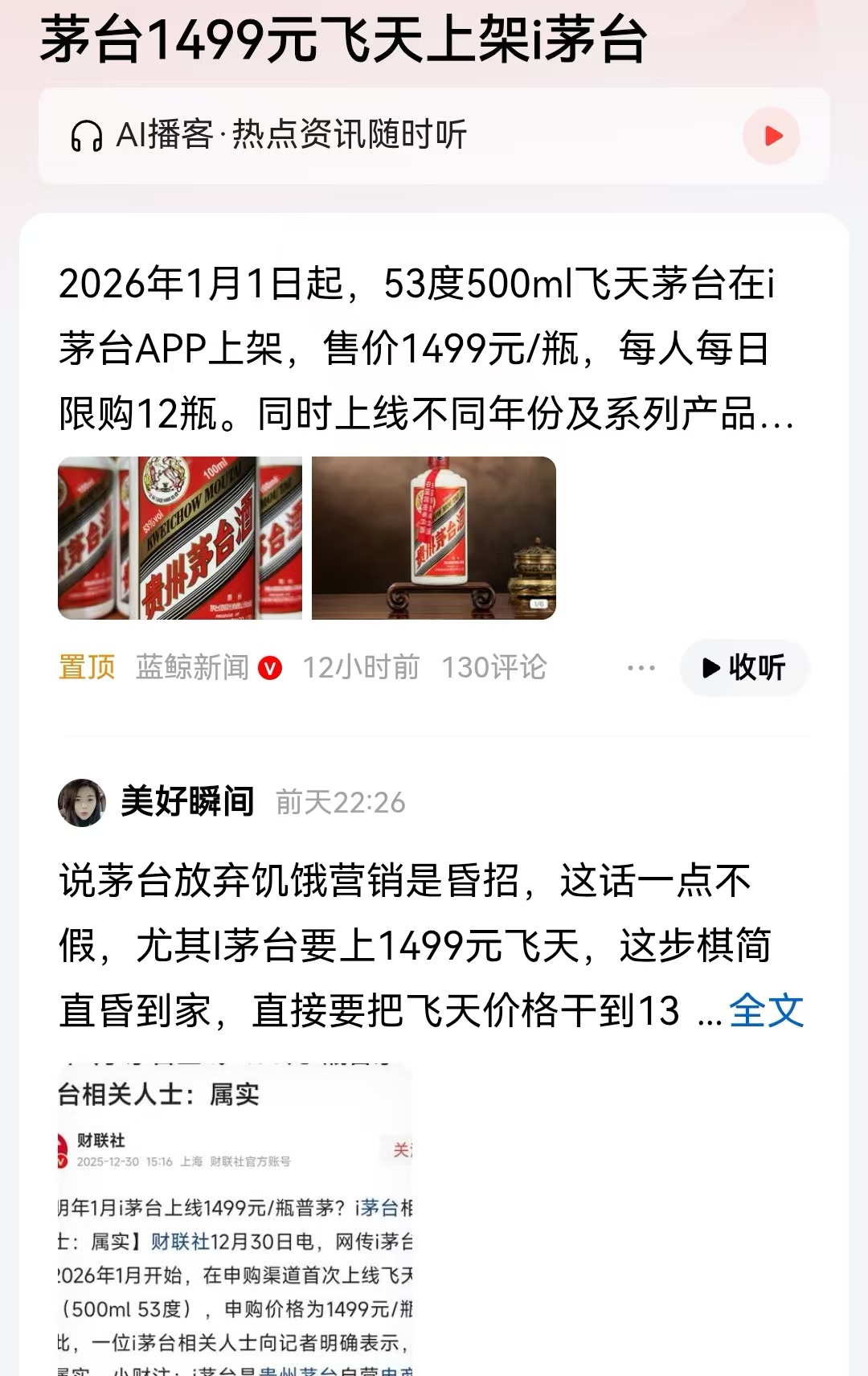The image size is (868, 1376).
Task: Open 美好瞬间's profile avatar
Action: [82, 802]
